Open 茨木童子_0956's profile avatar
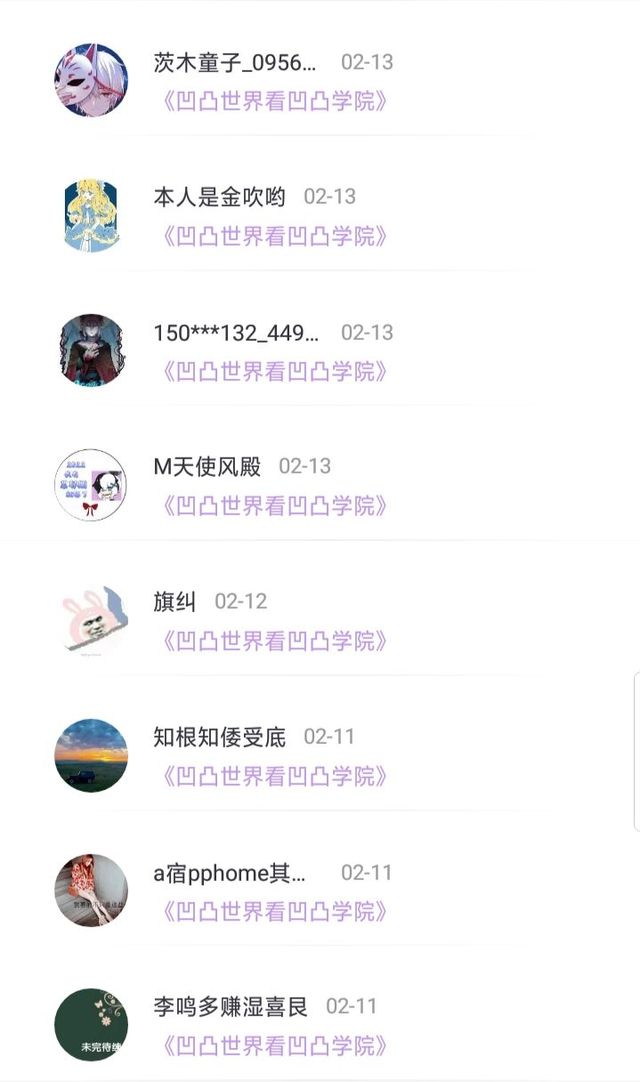This screenshot has height=1082, width=640. pos(91,80)
